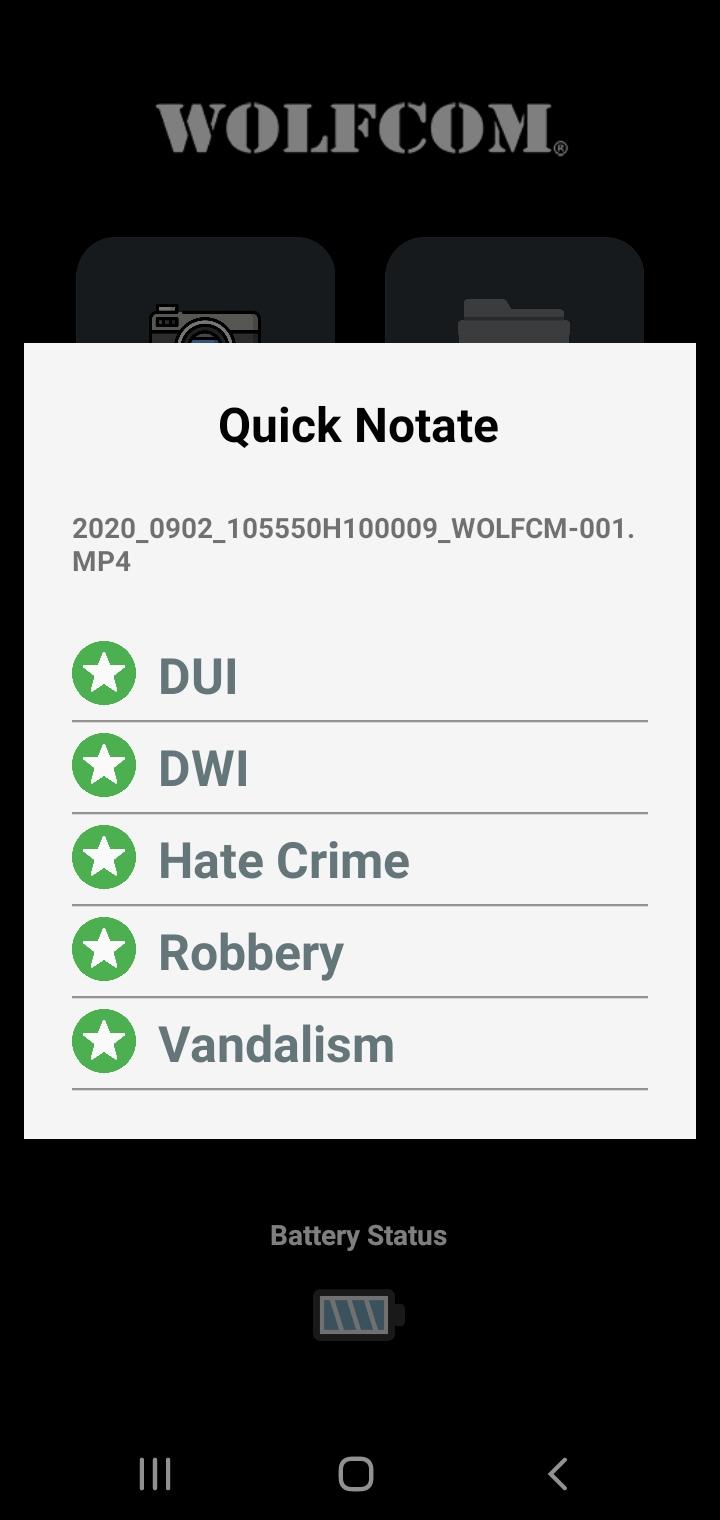This screenshot has width=720, height=1520.
Task: Open recent apps from the navigation bar
Action: (x=155, y=1473)
